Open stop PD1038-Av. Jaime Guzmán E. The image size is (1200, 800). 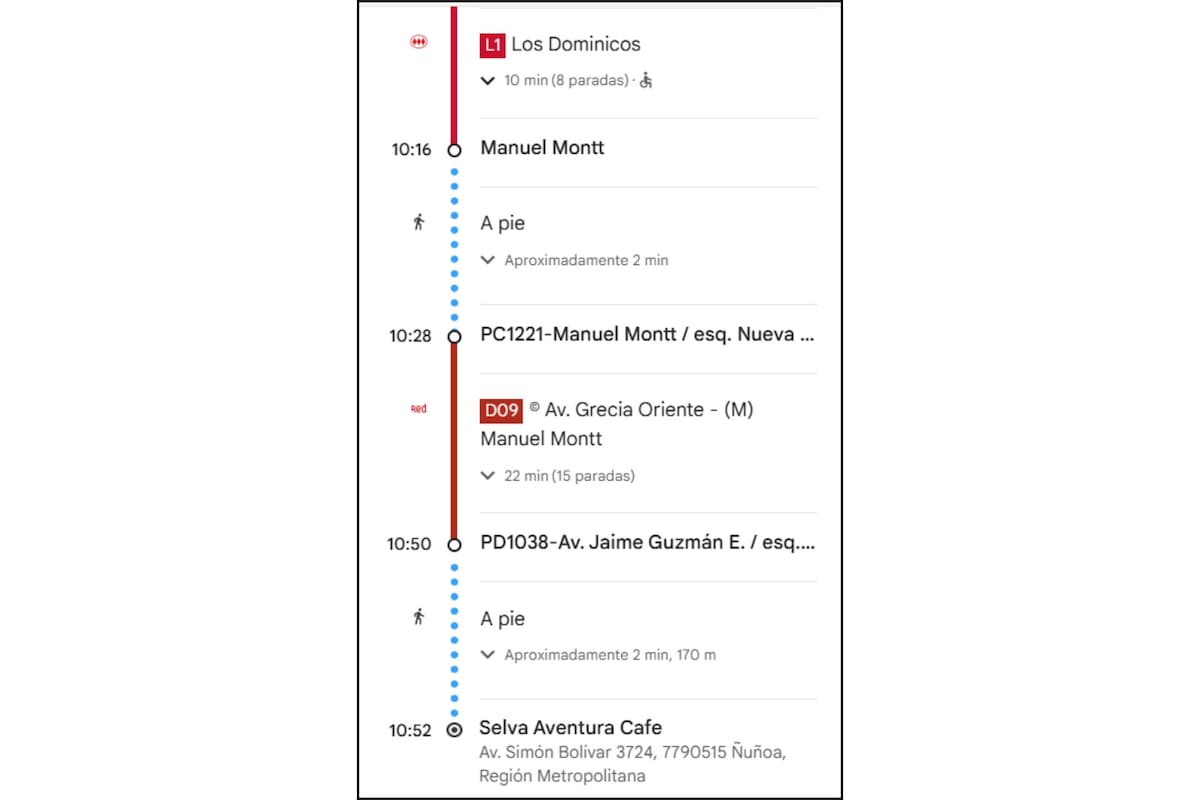pos(646,543)
